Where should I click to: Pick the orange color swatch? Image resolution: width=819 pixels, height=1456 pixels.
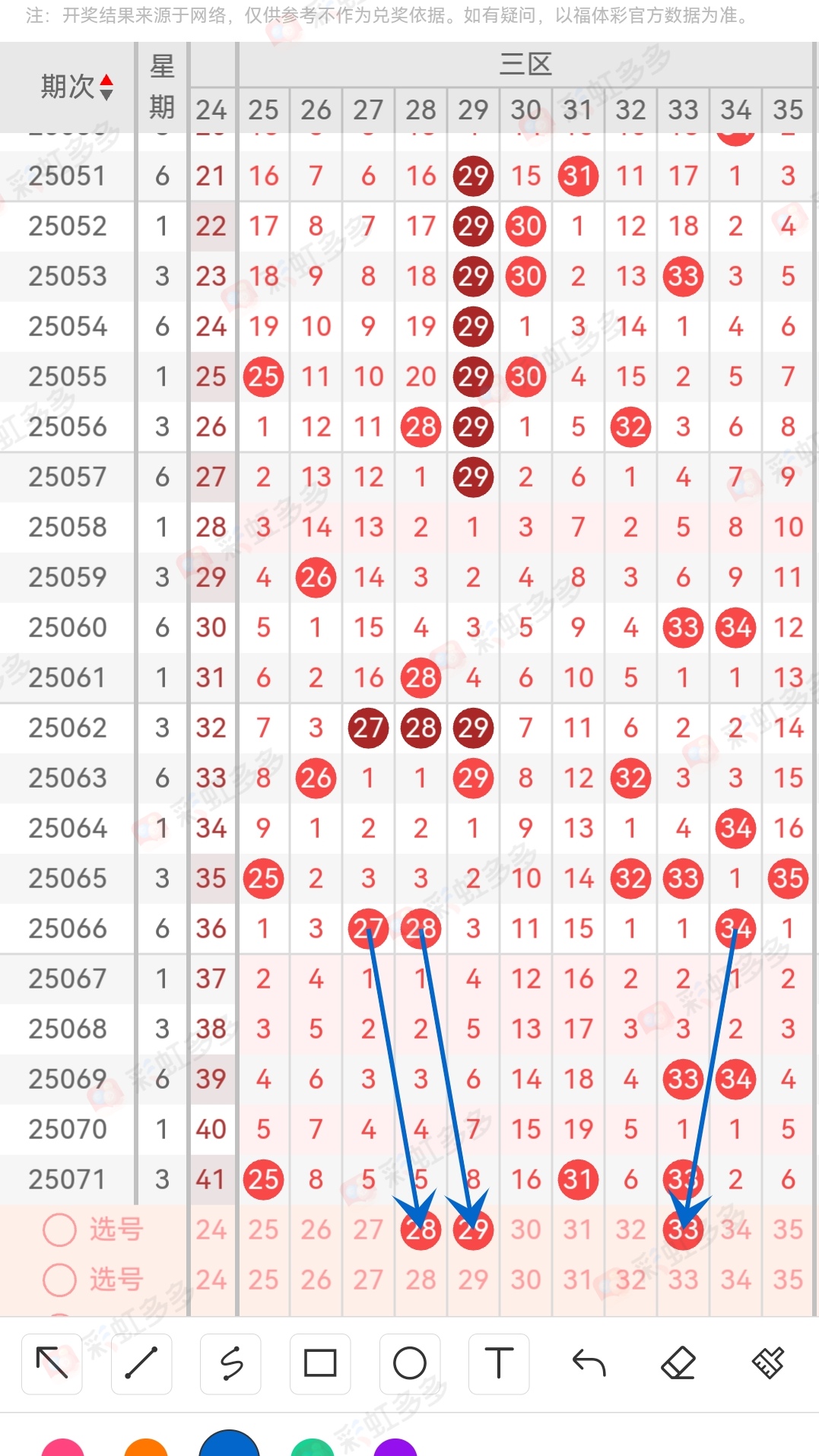(x=146, y=1446)
